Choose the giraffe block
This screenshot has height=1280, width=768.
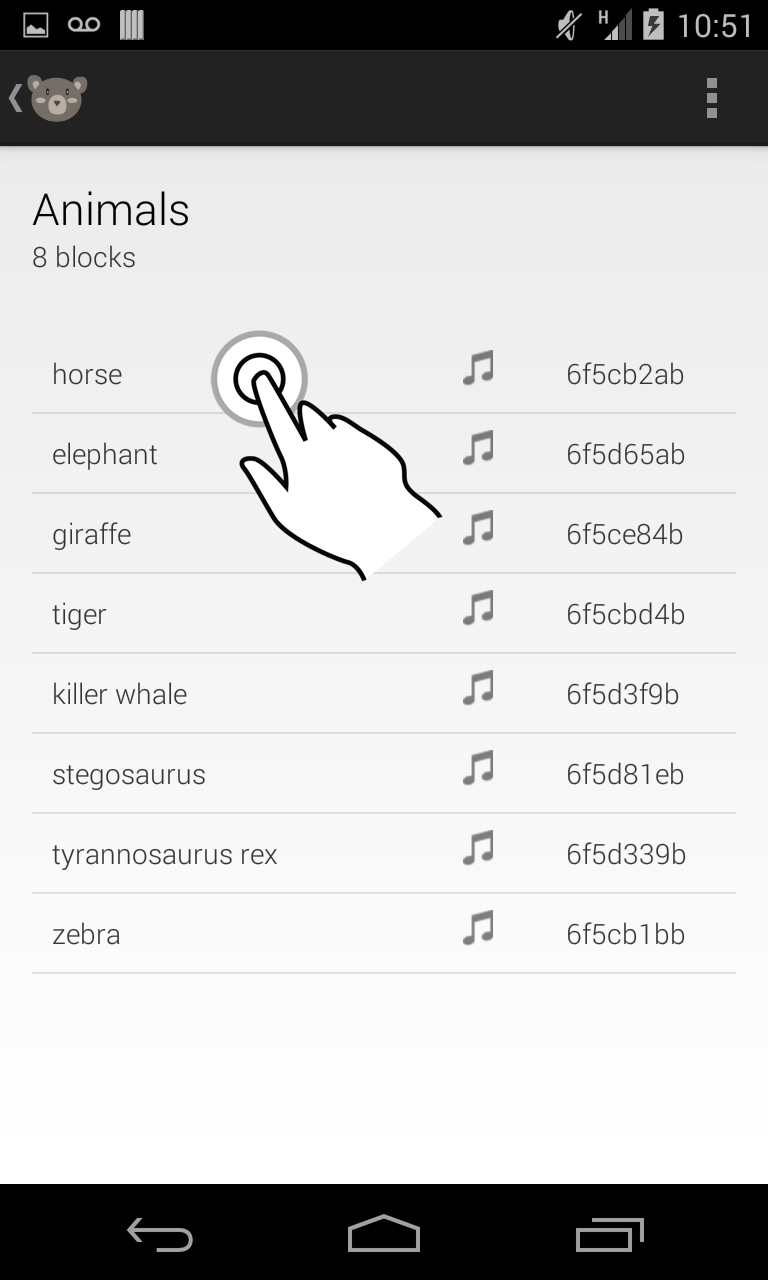point(384,534)
